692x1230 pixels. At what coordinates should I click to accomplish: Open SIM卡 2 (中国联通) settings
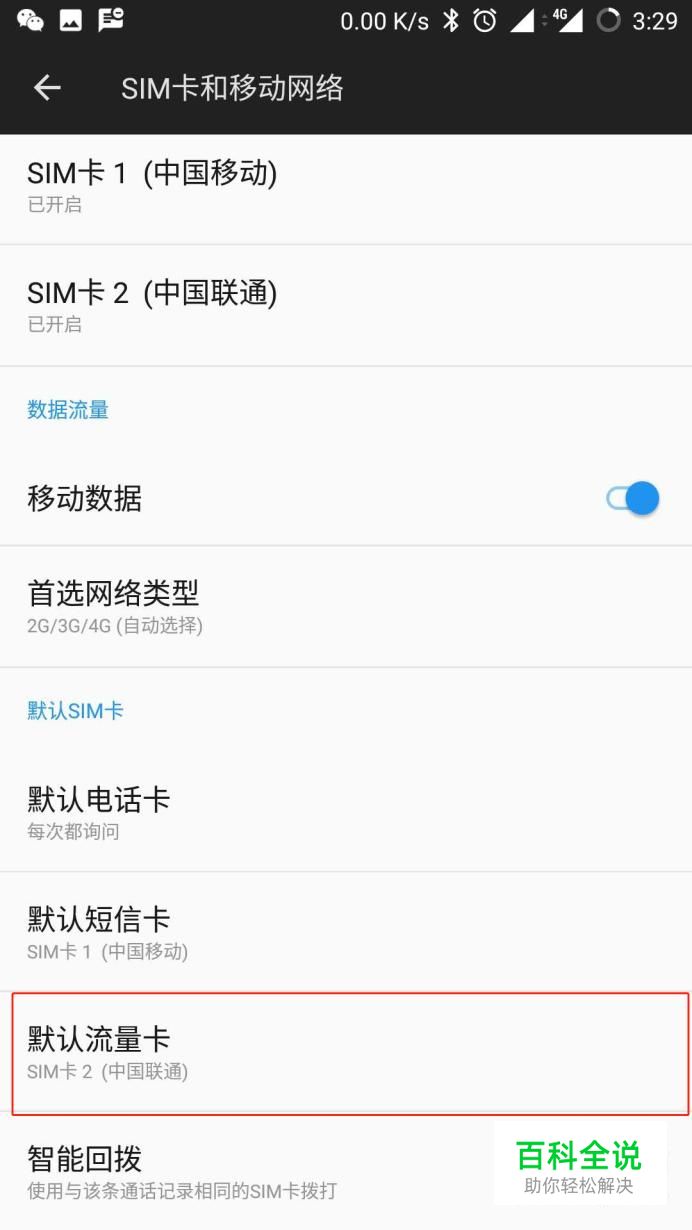(346, 305)
